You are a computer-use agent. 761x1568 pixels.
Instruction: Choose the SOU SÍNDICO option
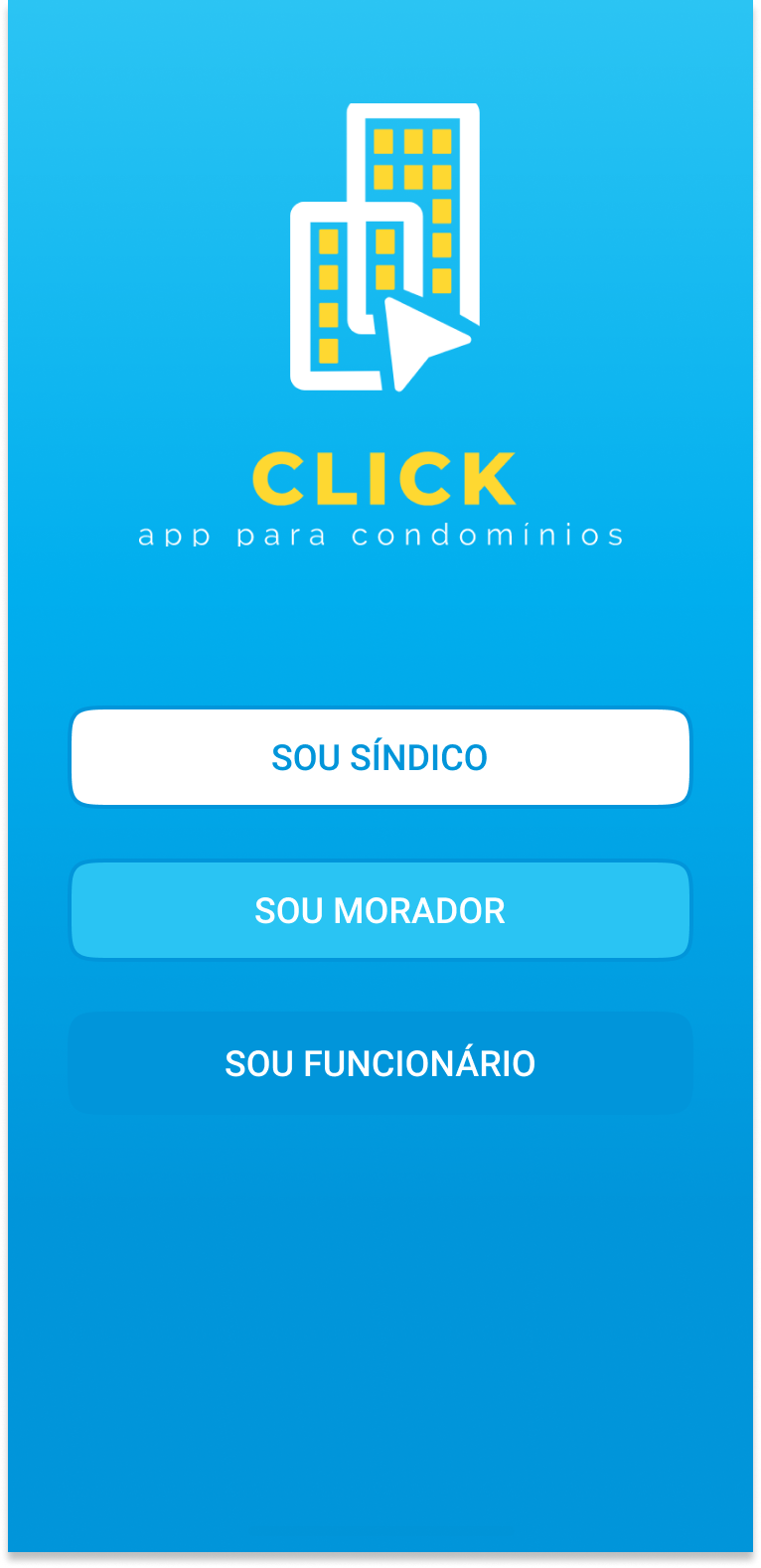click(380, 757)
